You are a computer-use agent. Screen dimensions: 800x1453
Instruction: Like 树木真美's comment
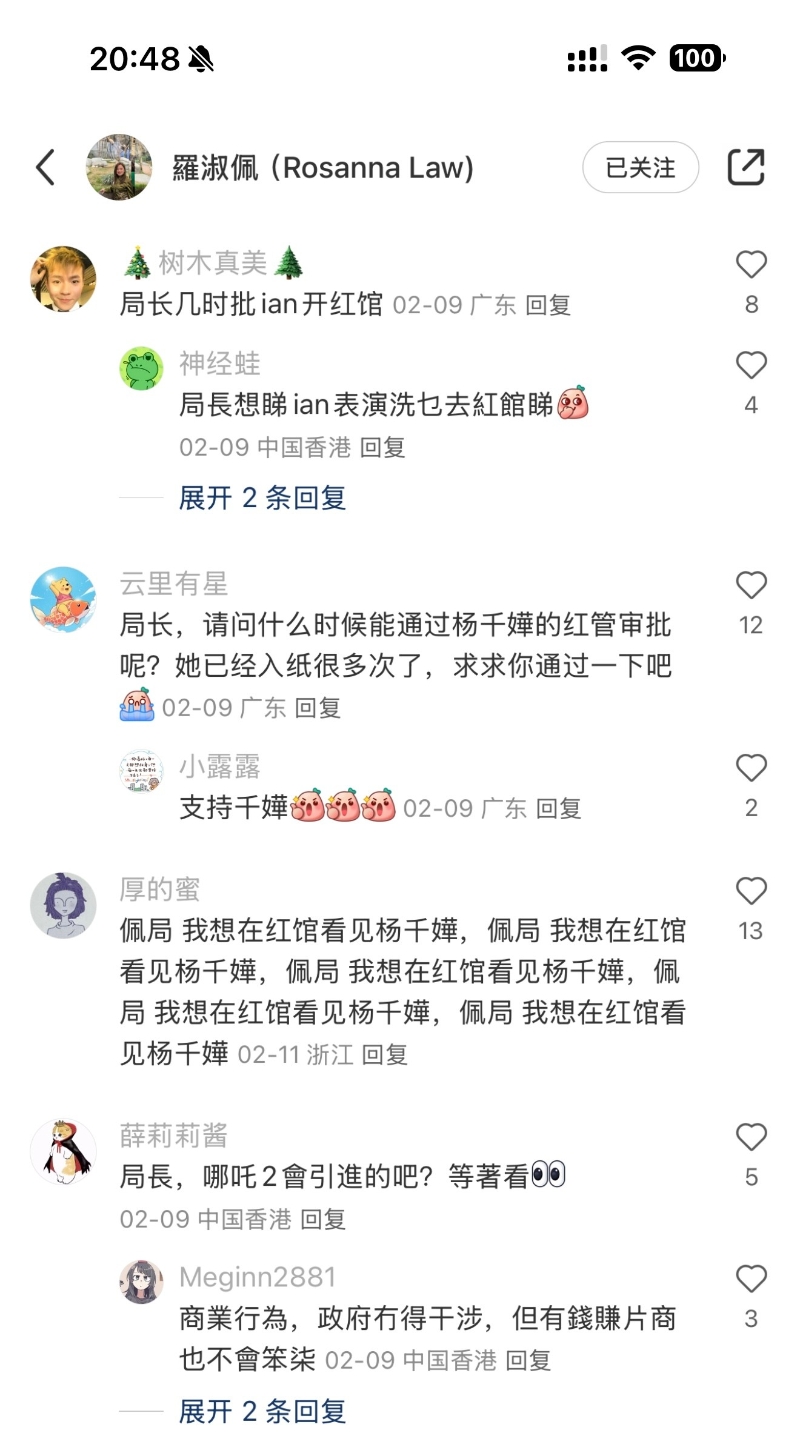(751, 265)
